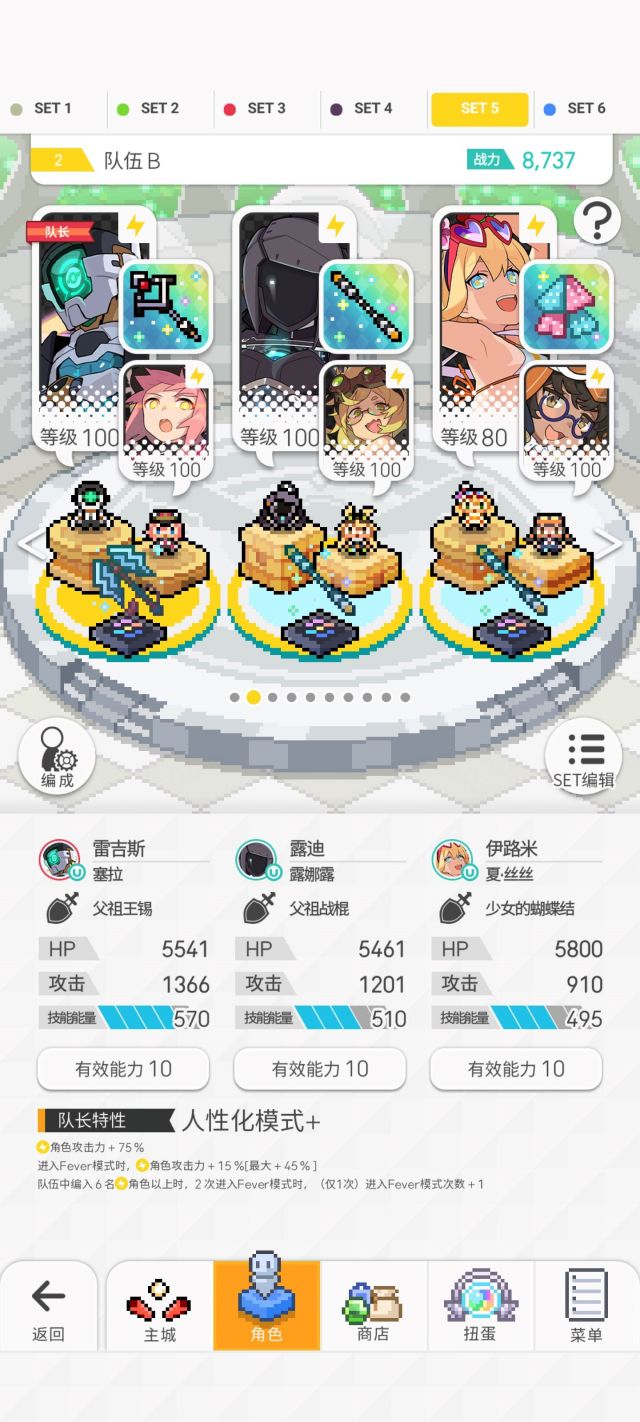
Task: Open SET编辑 editor
Action: (x=584, y=757)
